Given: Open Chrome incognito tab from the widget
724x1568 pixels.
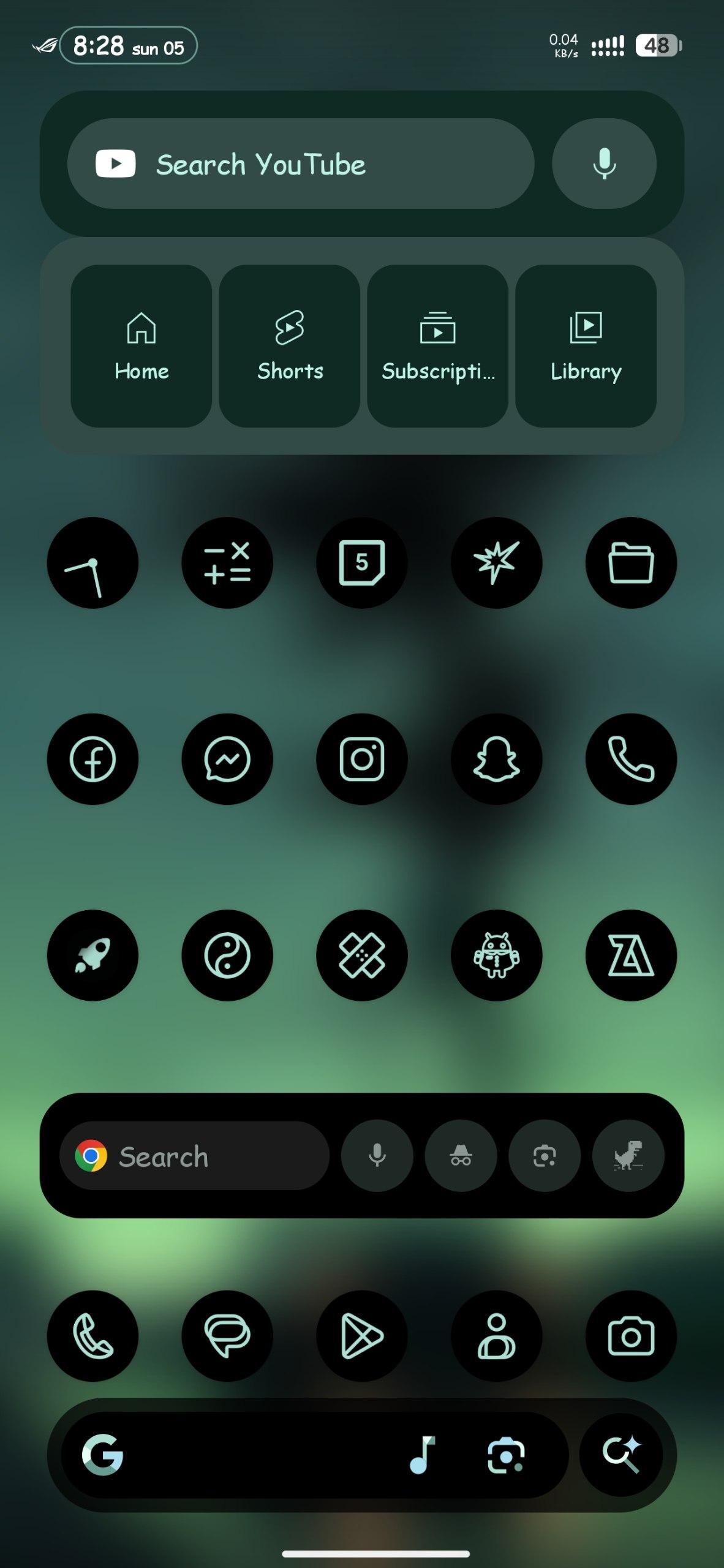Looking at the screenshot, I should pos(461,1156).
